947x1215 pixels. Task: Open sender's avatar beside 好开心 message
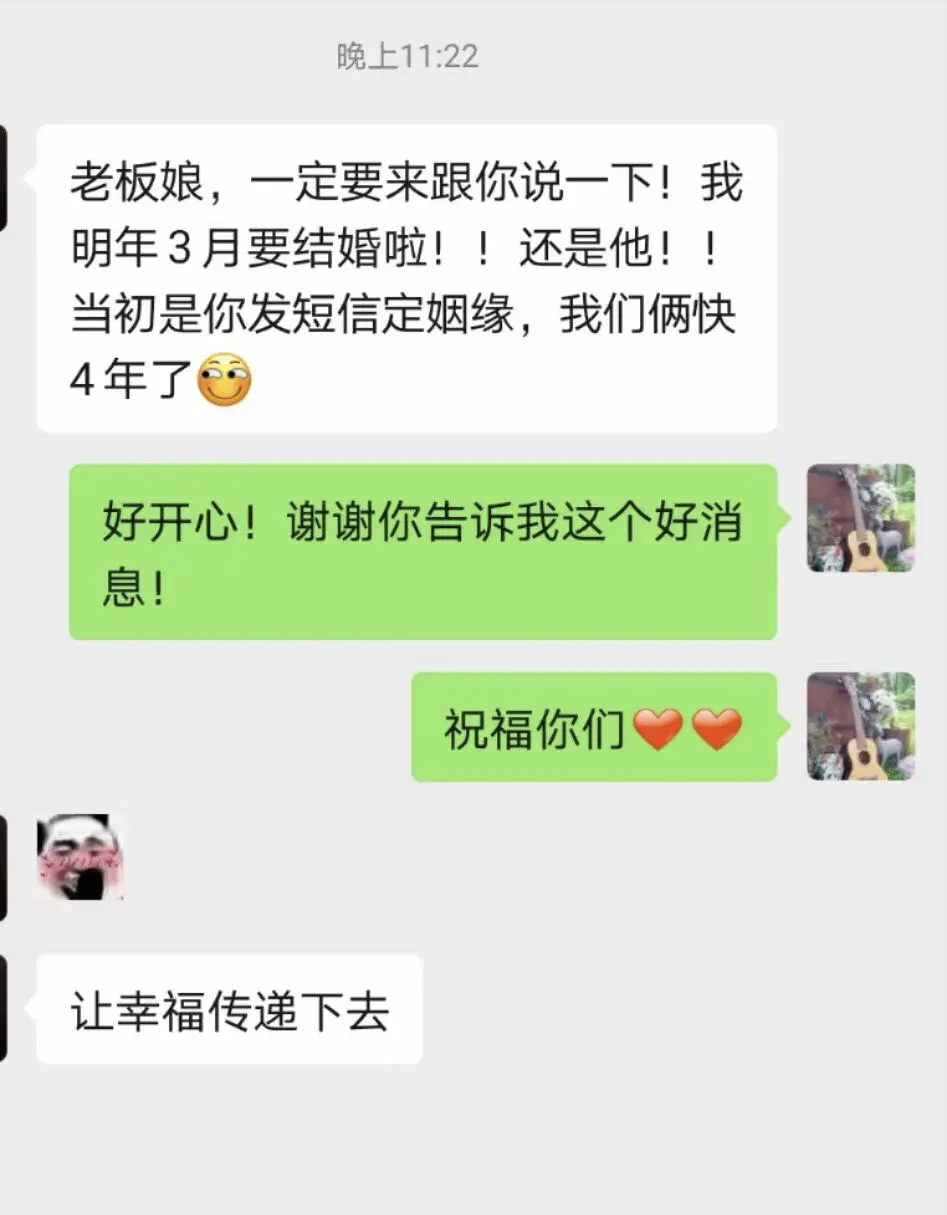(860, 518)
